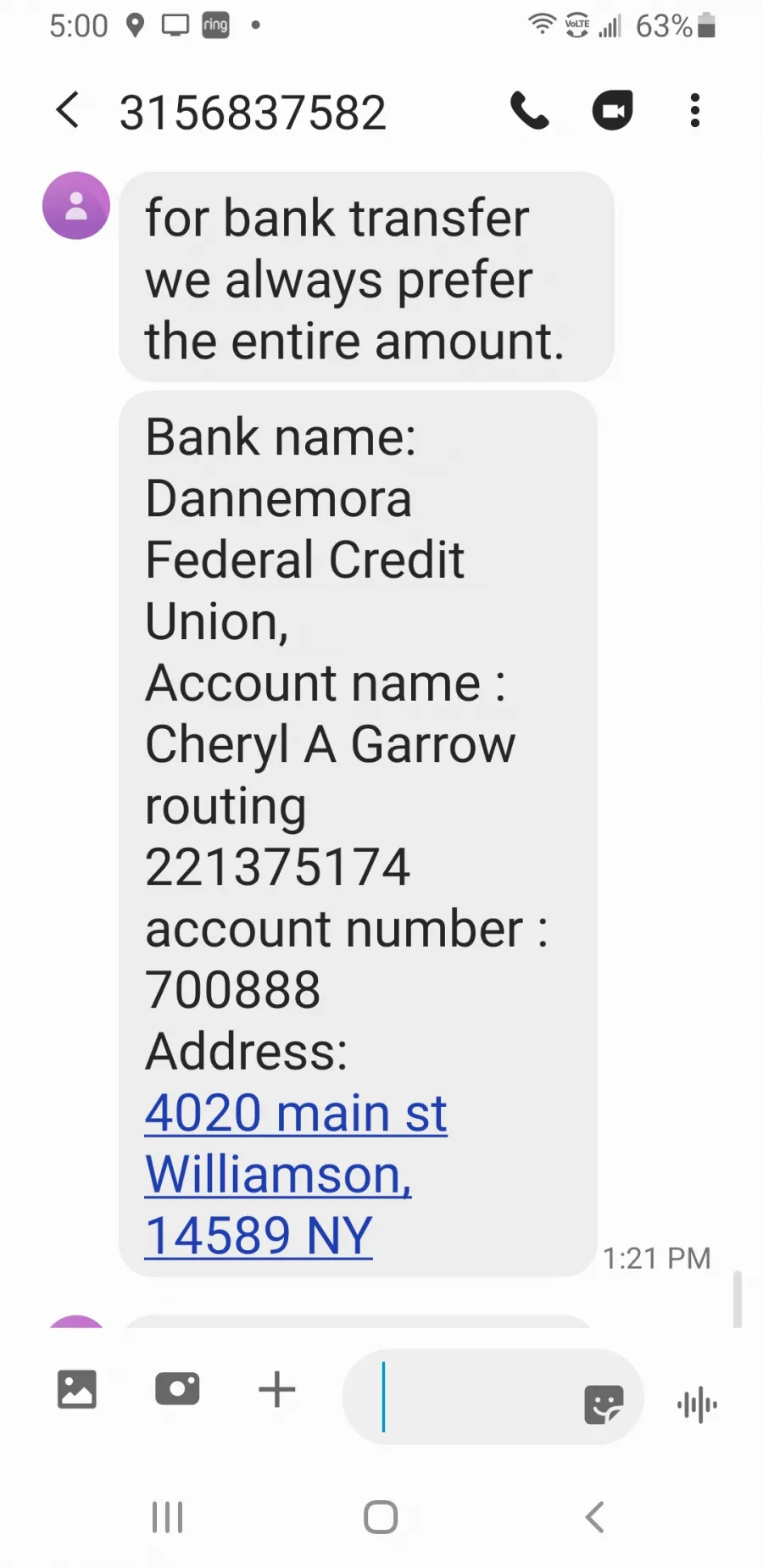The height and width of the screenshot is (1568, 763).
Task: Start a video call with this contact
Action: 612,110
